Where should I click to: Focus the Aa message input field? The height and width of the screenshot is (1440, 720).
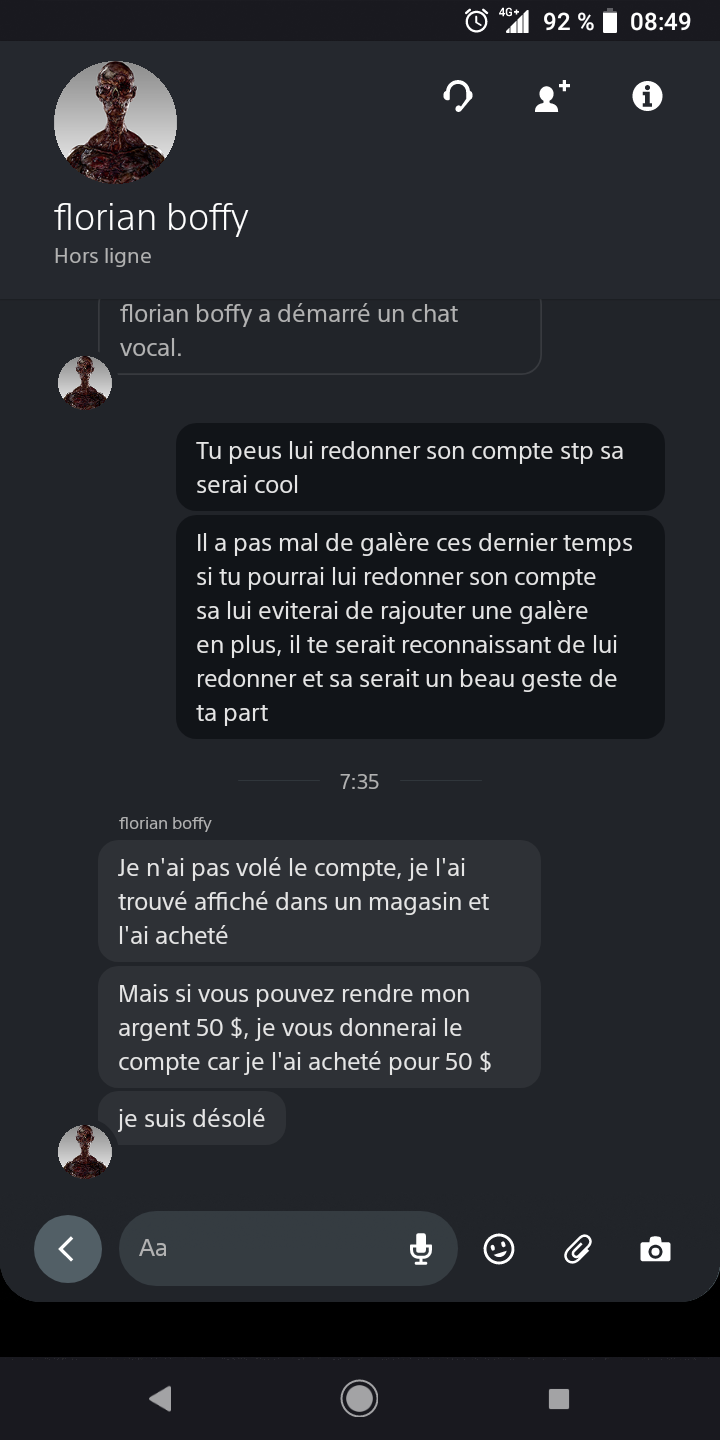click(x=260, y=1248)
